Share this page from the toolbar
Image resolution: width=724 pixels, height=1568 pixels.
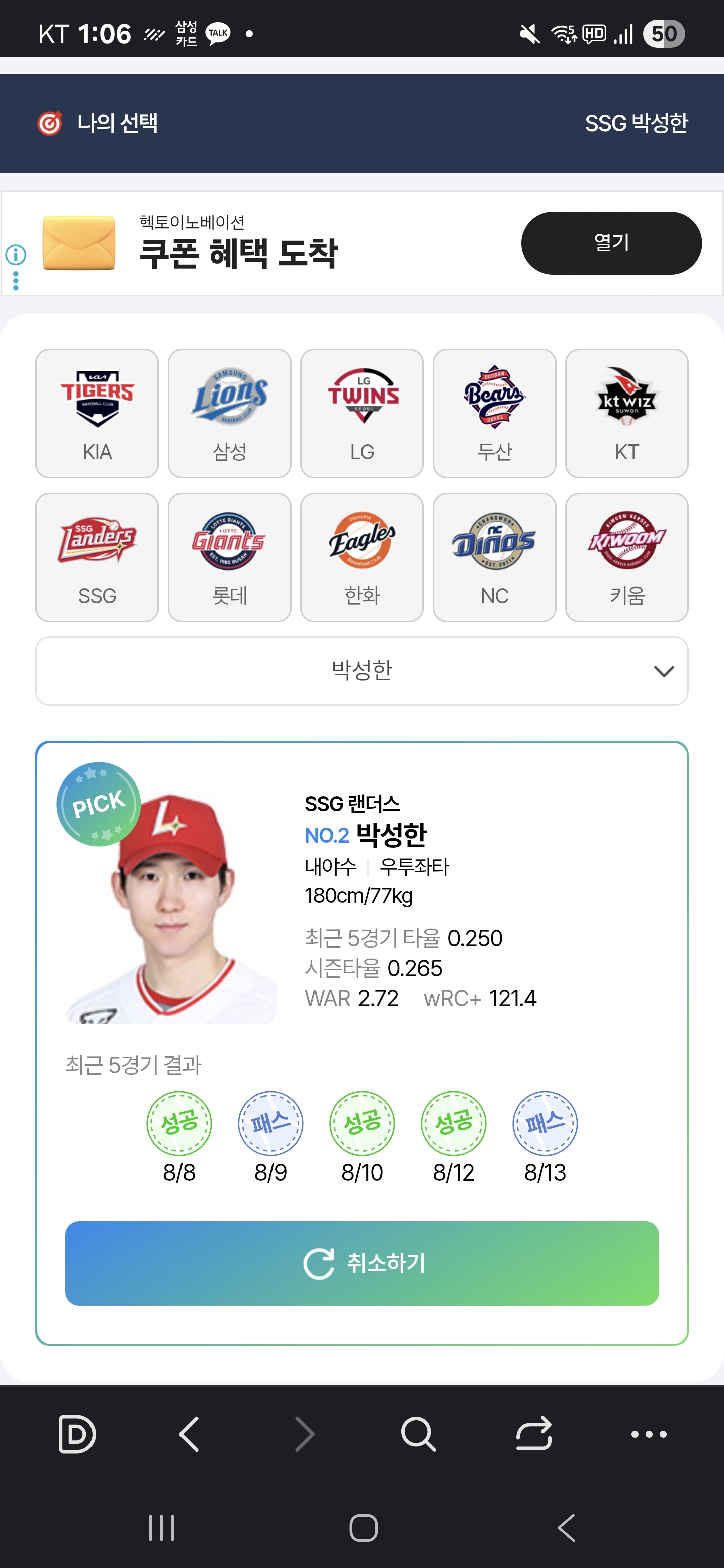(x=533, y=1434)
